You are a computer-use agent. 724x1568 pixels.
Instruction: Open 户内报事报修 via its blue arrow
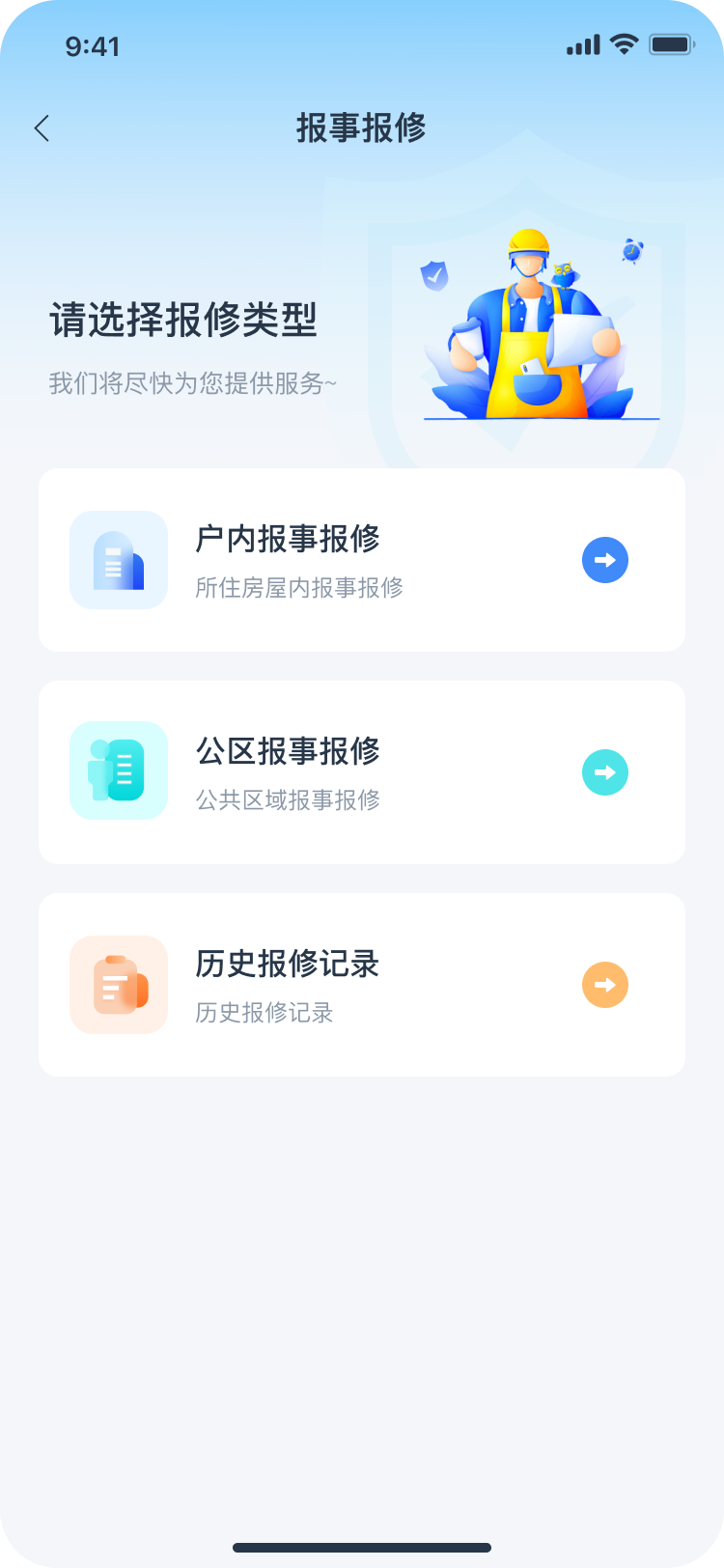tap(604, 560)
